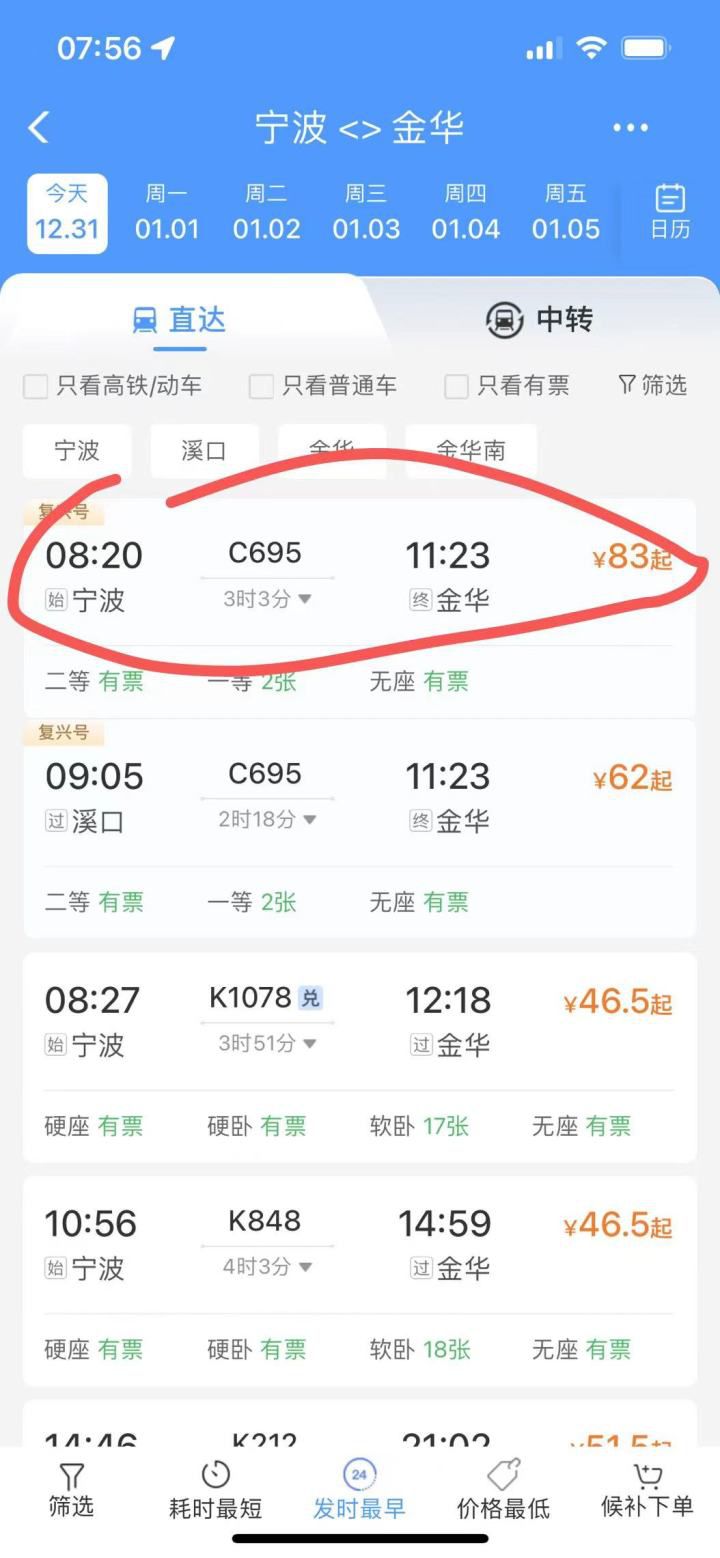Open the top 筛选 filter beside 只看有票
Screen dimensions: 720x1558
click(653, 385)
